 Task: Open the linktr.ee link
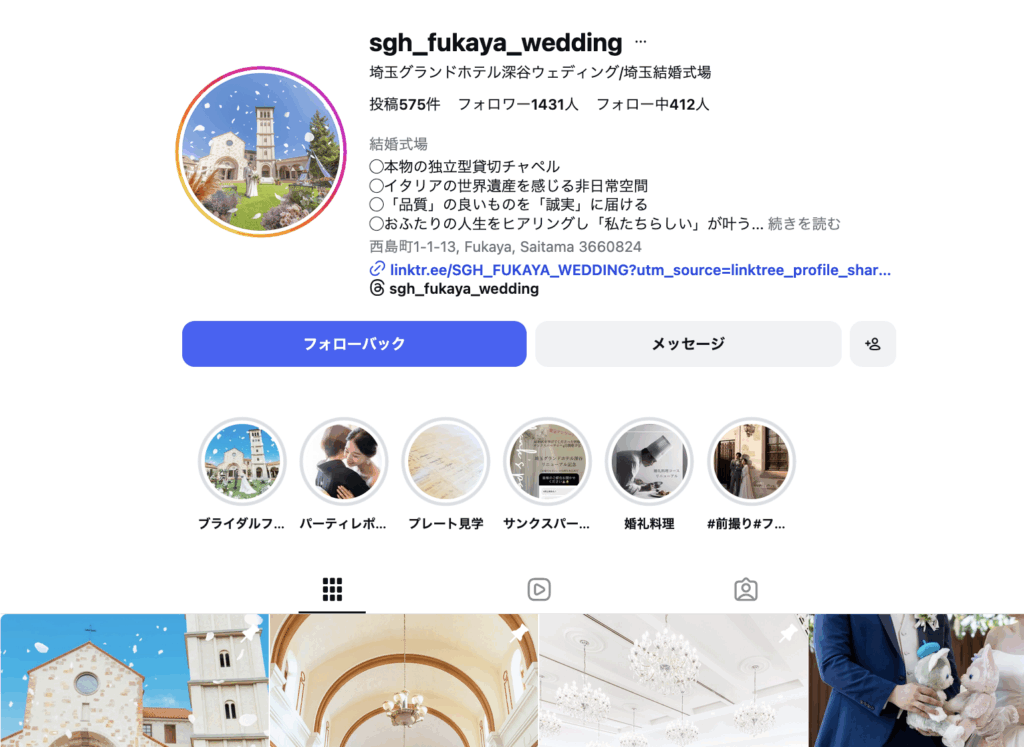pos(639,270)
